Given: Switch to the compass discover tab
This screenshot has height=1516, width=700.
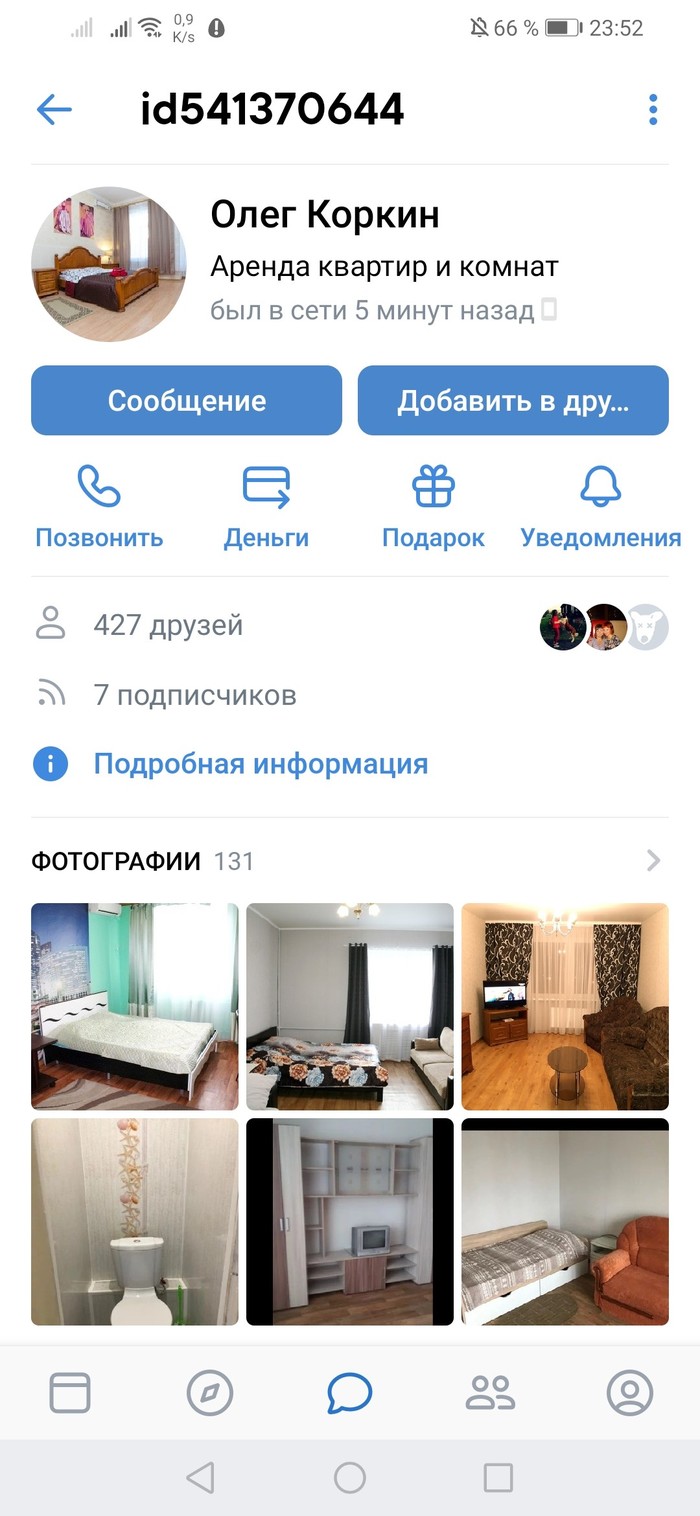Looking at the screenshot, I should 210,1392.
